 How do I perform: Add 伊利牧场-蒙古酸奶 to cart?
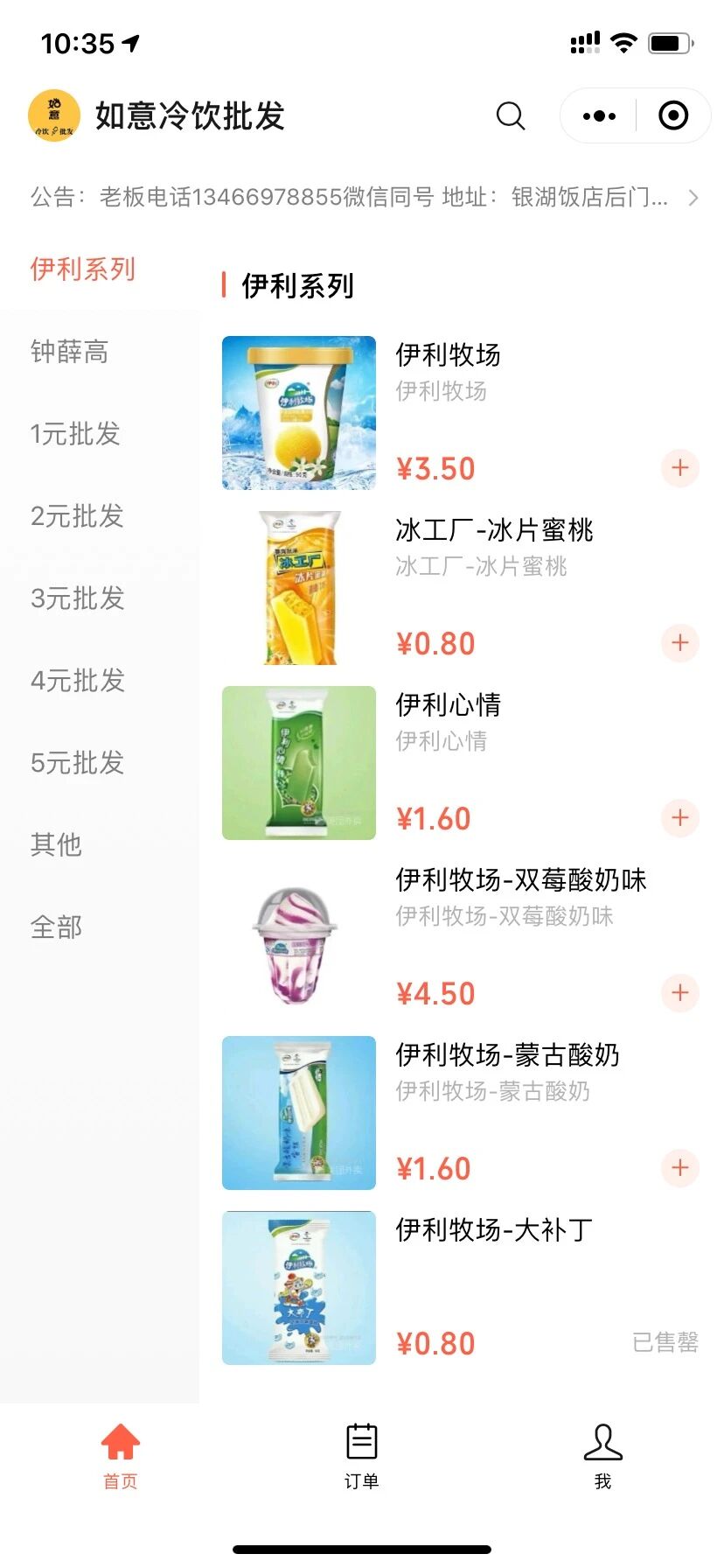(x=679, y=1168)
